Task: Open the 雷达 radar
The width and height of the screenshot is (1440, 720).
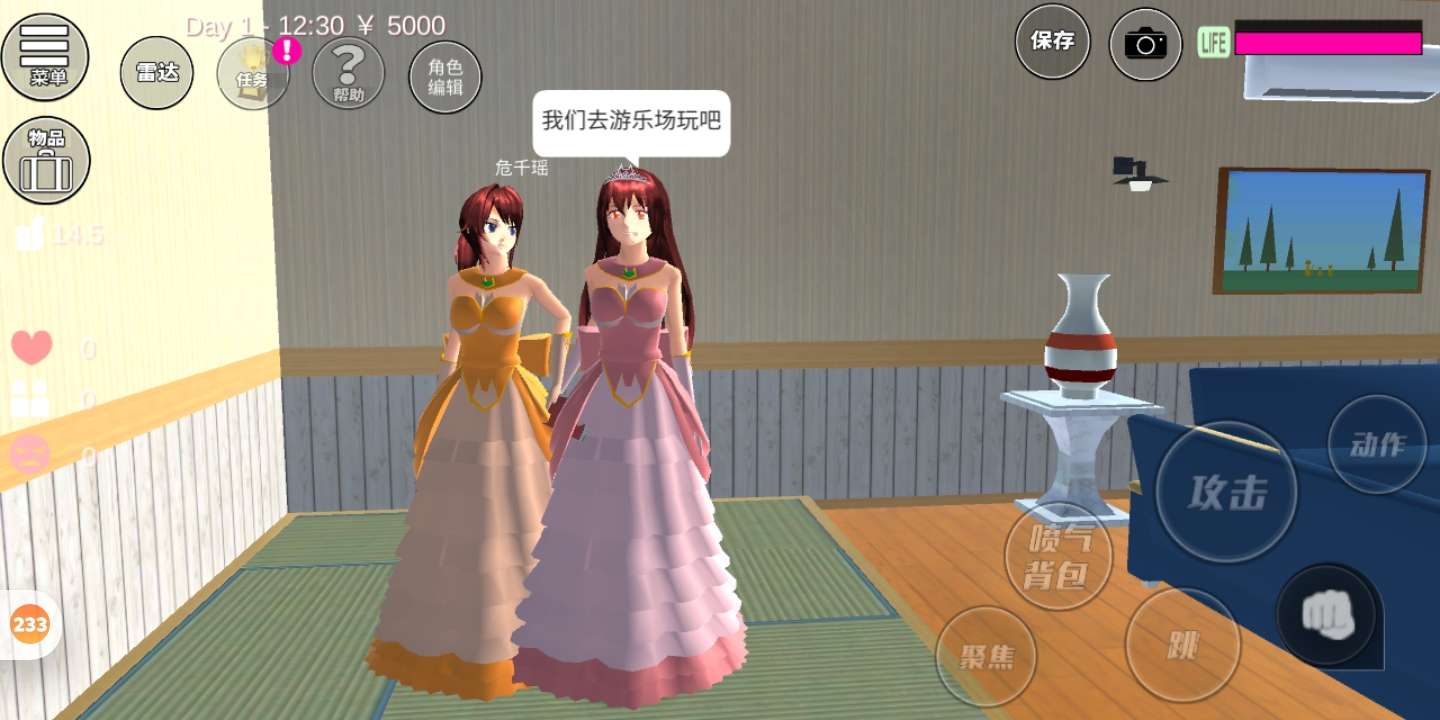Action: [157, 73]
